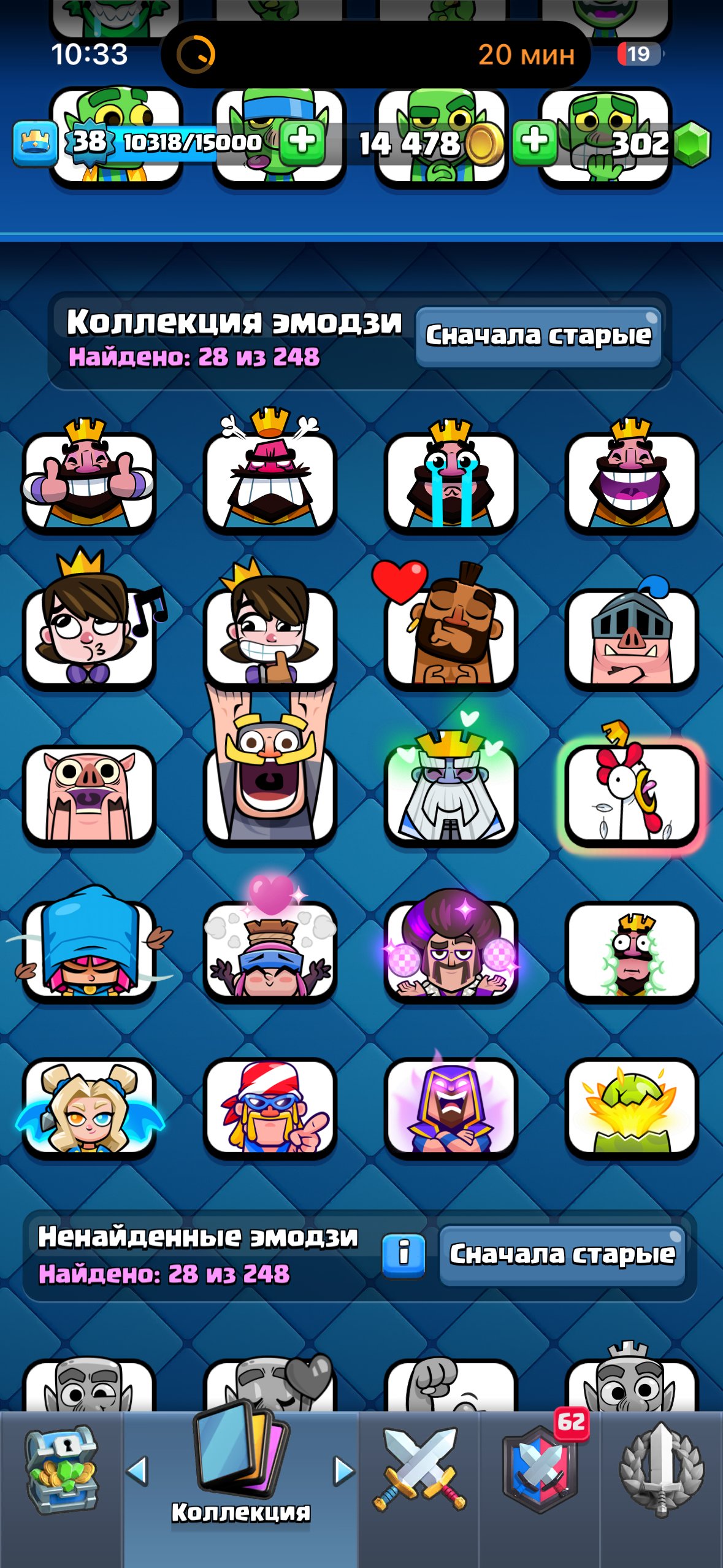Tap the right arrow beside Коллекция
The width and height of the screenshot is (723, 1568).
coord(344,1470)
